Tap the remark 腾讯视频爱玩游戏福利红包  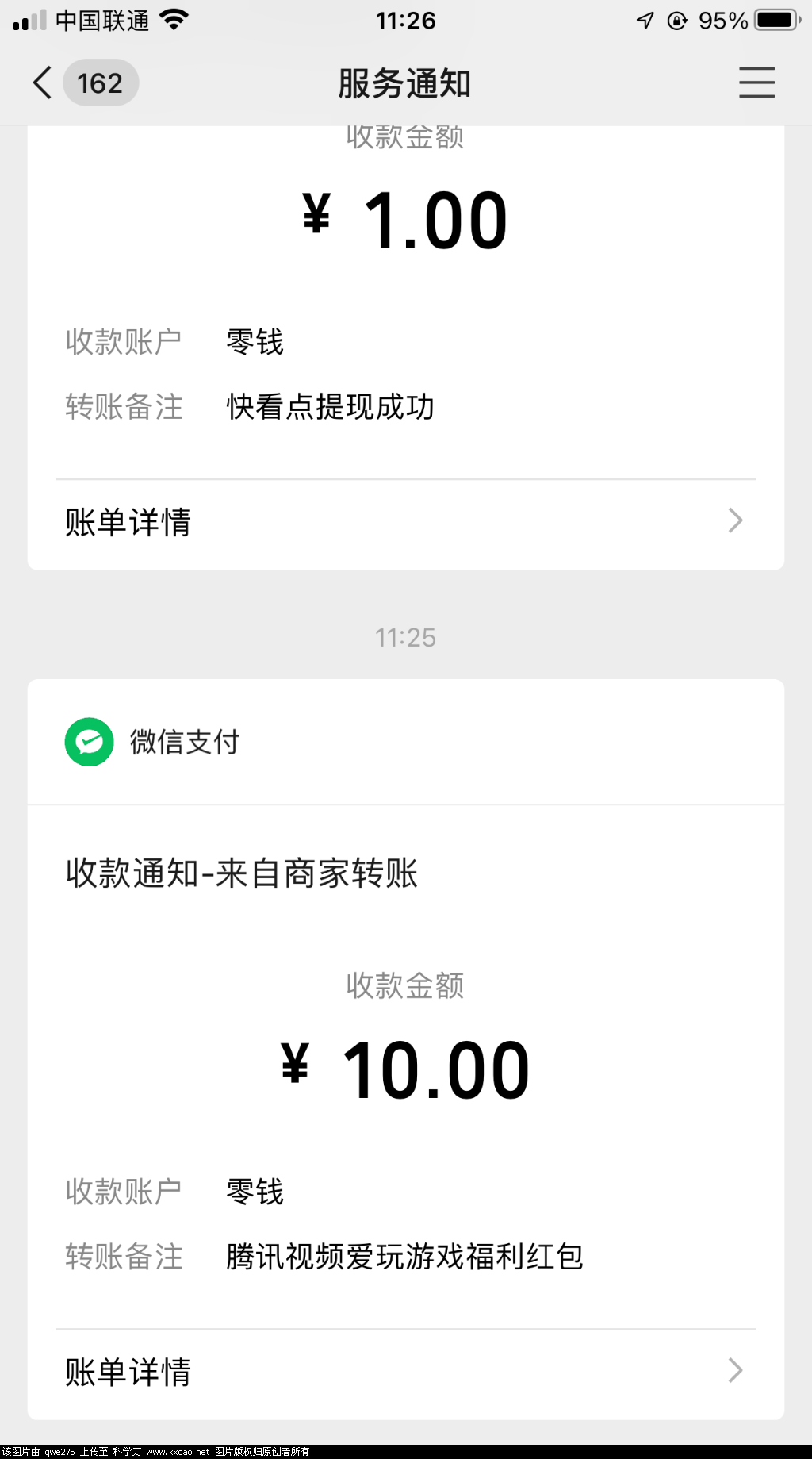click(x=403, y=1257)
